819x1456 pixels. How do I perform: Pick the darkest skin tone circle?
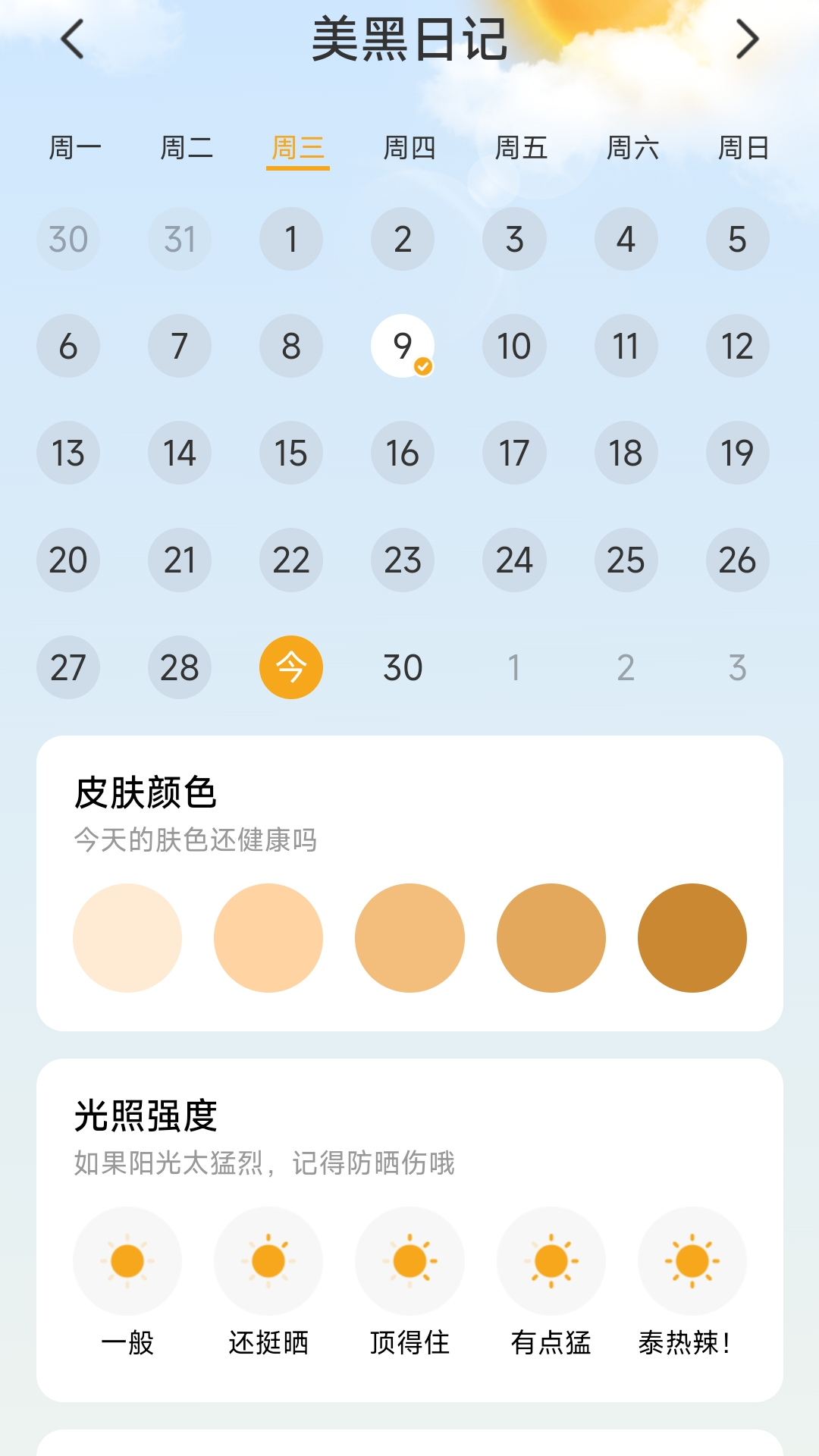[692, 937]
